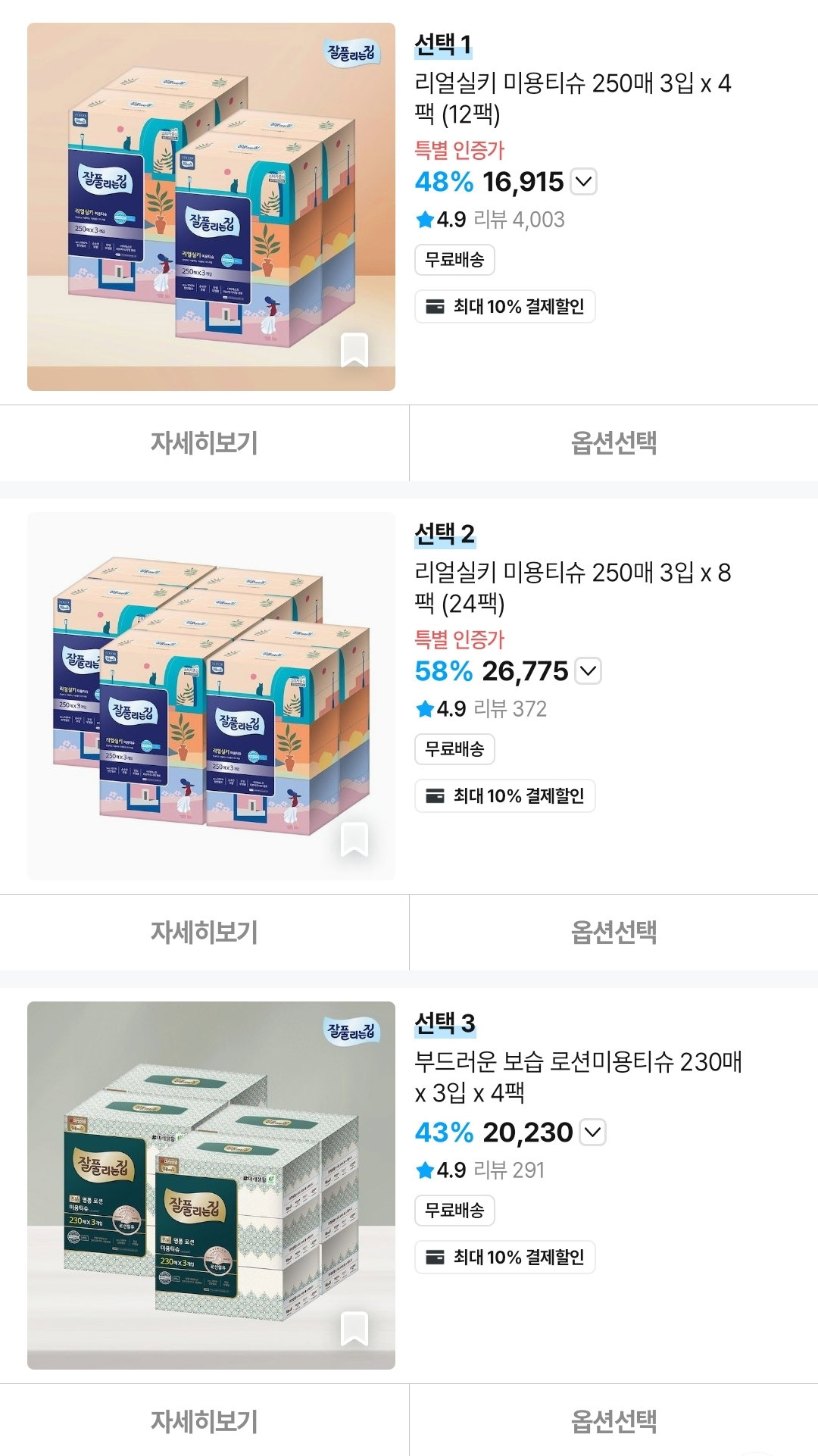Image resolution: width=818 pixels, height=1456 pixels.
Task: Open the 선택 1 12팩 product image
Action: [x=211, y=207]
